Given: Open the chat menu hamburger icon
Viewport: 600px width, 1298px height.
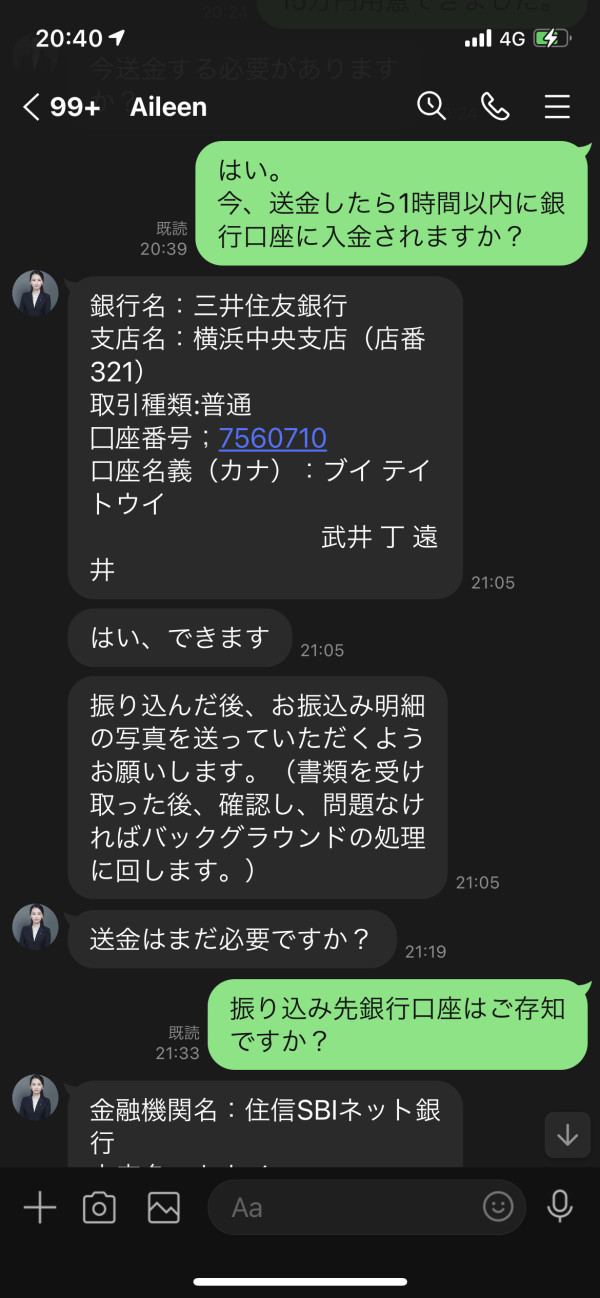Looking at the screenshot, I should (x=557, y=107).
